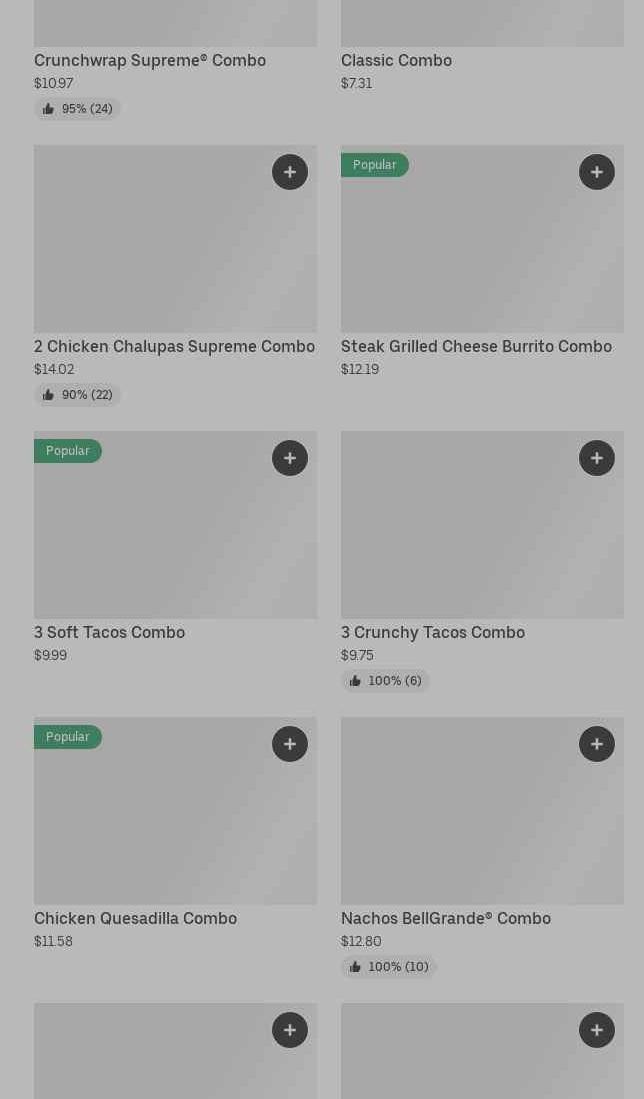Add 2 Chicken Chalupas Supreme Combo to cart
Image resolution: width=644 pixels, height=1099 pixels.
coord(289,172)
